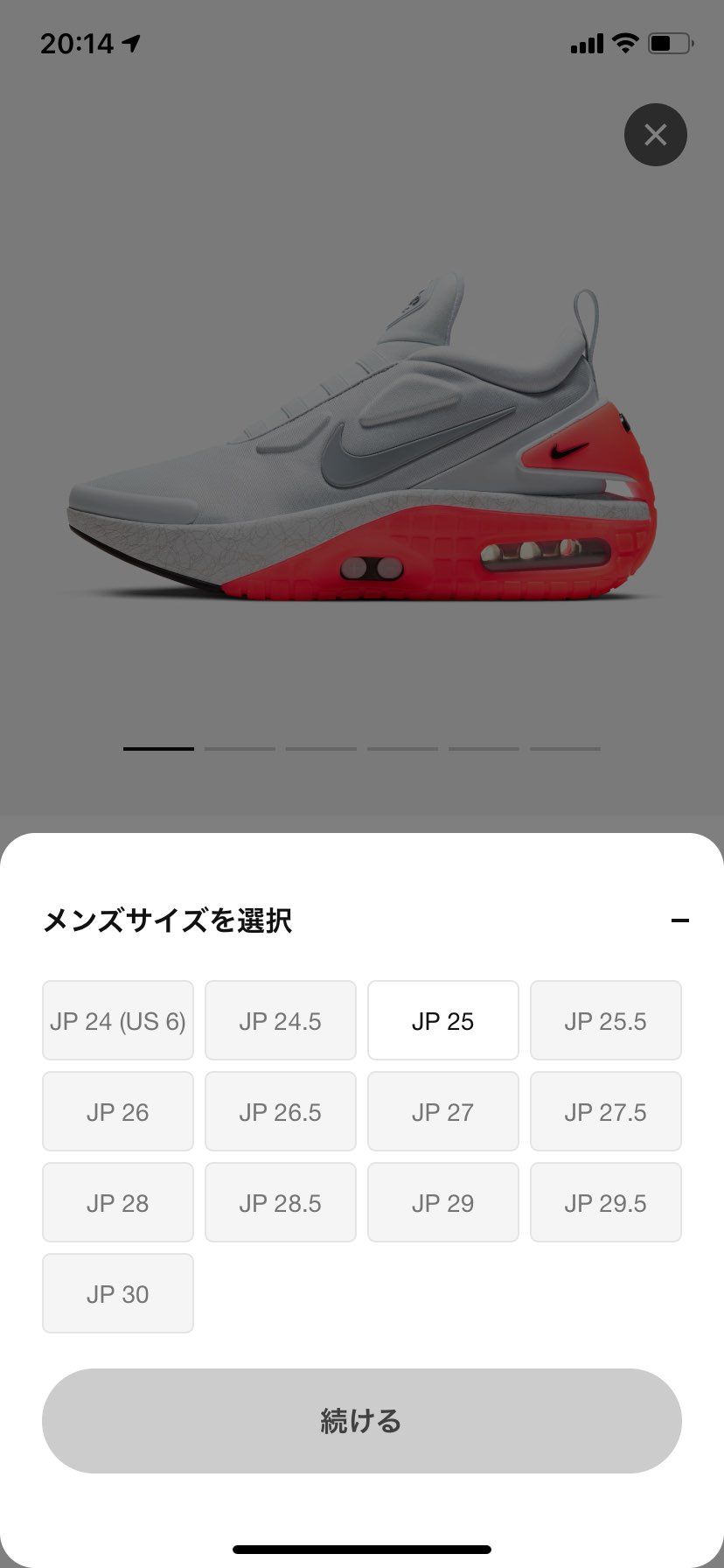The height and width of the screenshot is (1568, 724).
Task: Pick size JP 25.5
Action: click(605, 1020)
